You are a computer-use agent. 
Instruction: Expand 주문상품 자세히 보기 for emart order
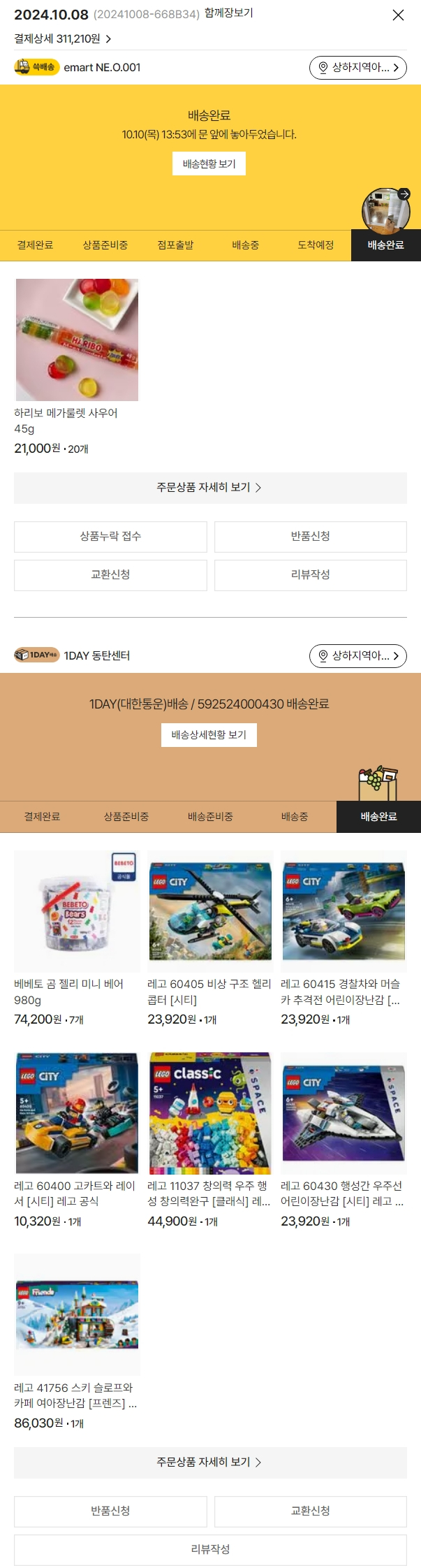pyautogui.click(x=210, y=488)
